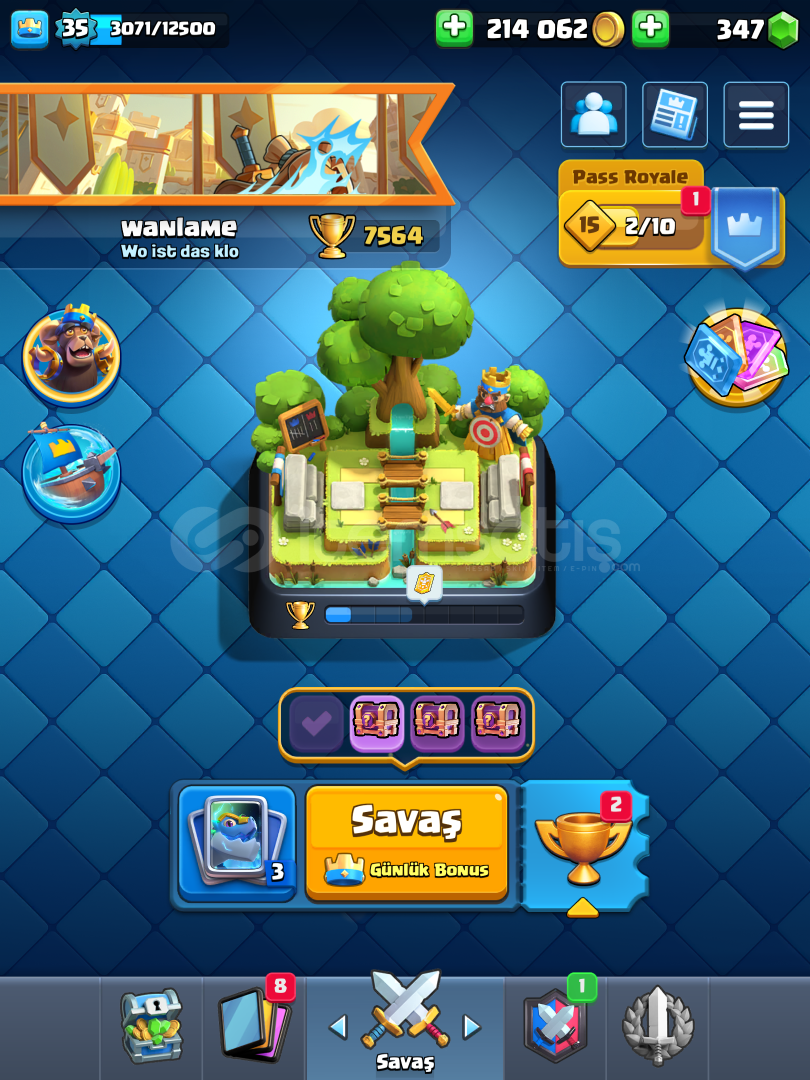Open the King level crown icon
Viewport: 810px width, 1080px height.
[29, 29]
